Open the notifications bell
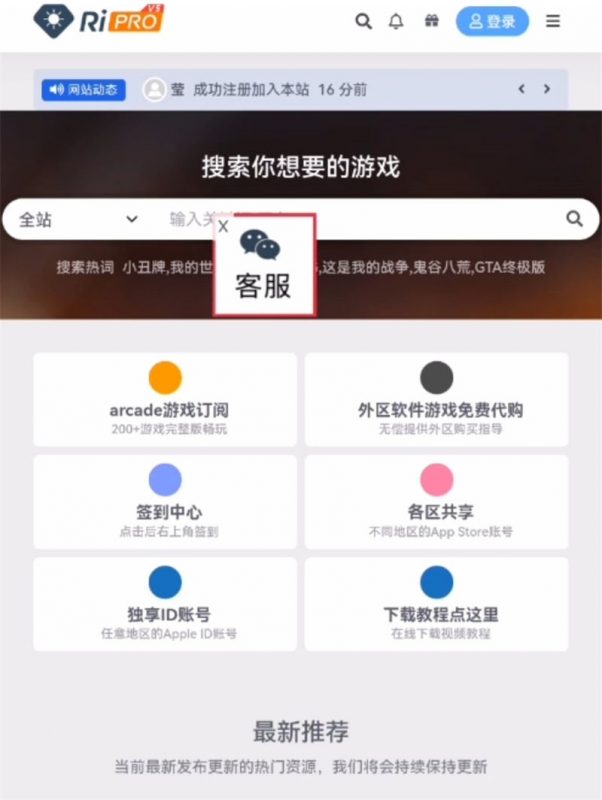This screenshot has height=800, width=602. click(397, 21)
